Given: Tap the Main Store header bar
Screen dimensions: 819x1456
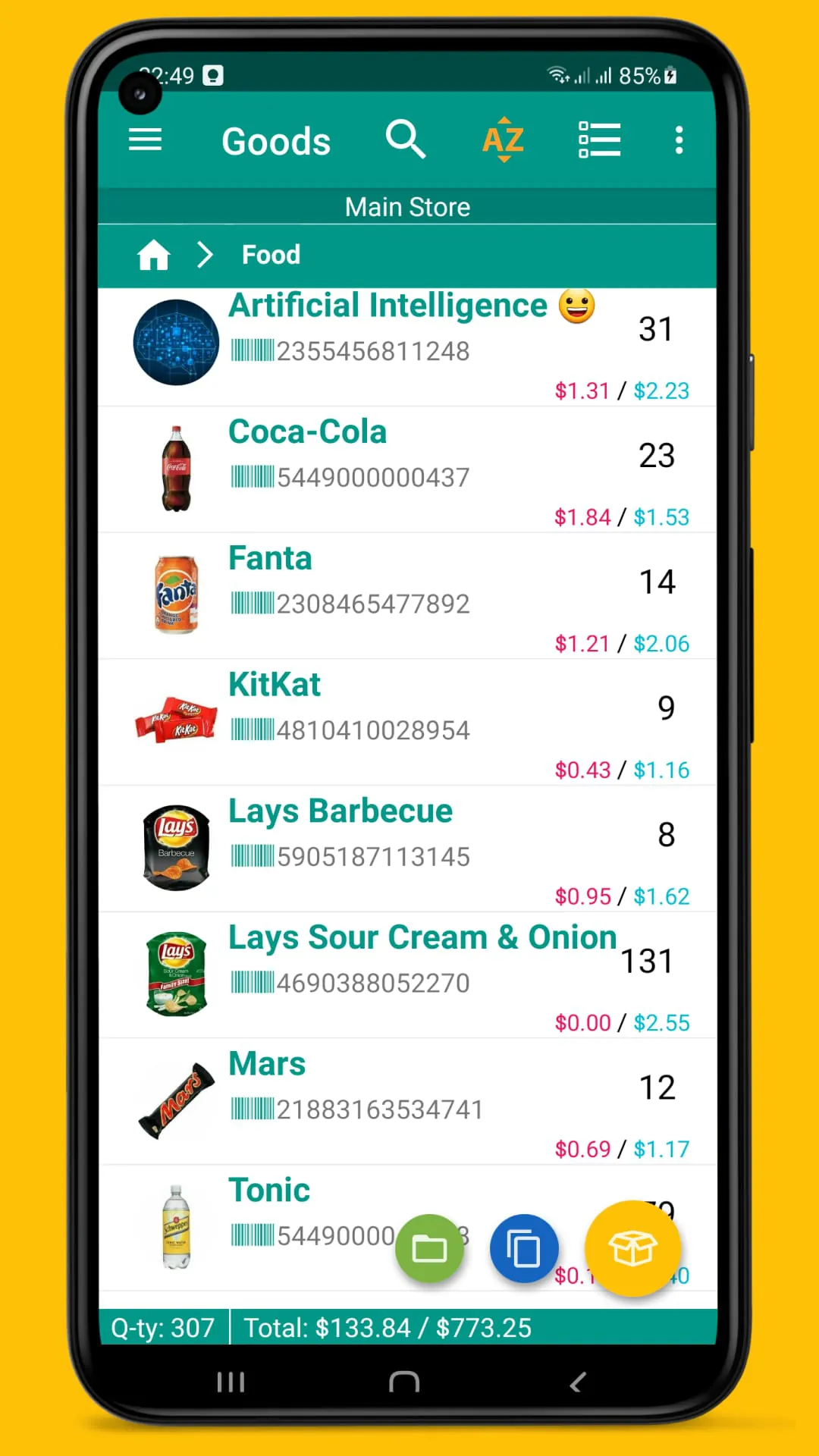Looking at the screenshot, I should tap(406, 206).
